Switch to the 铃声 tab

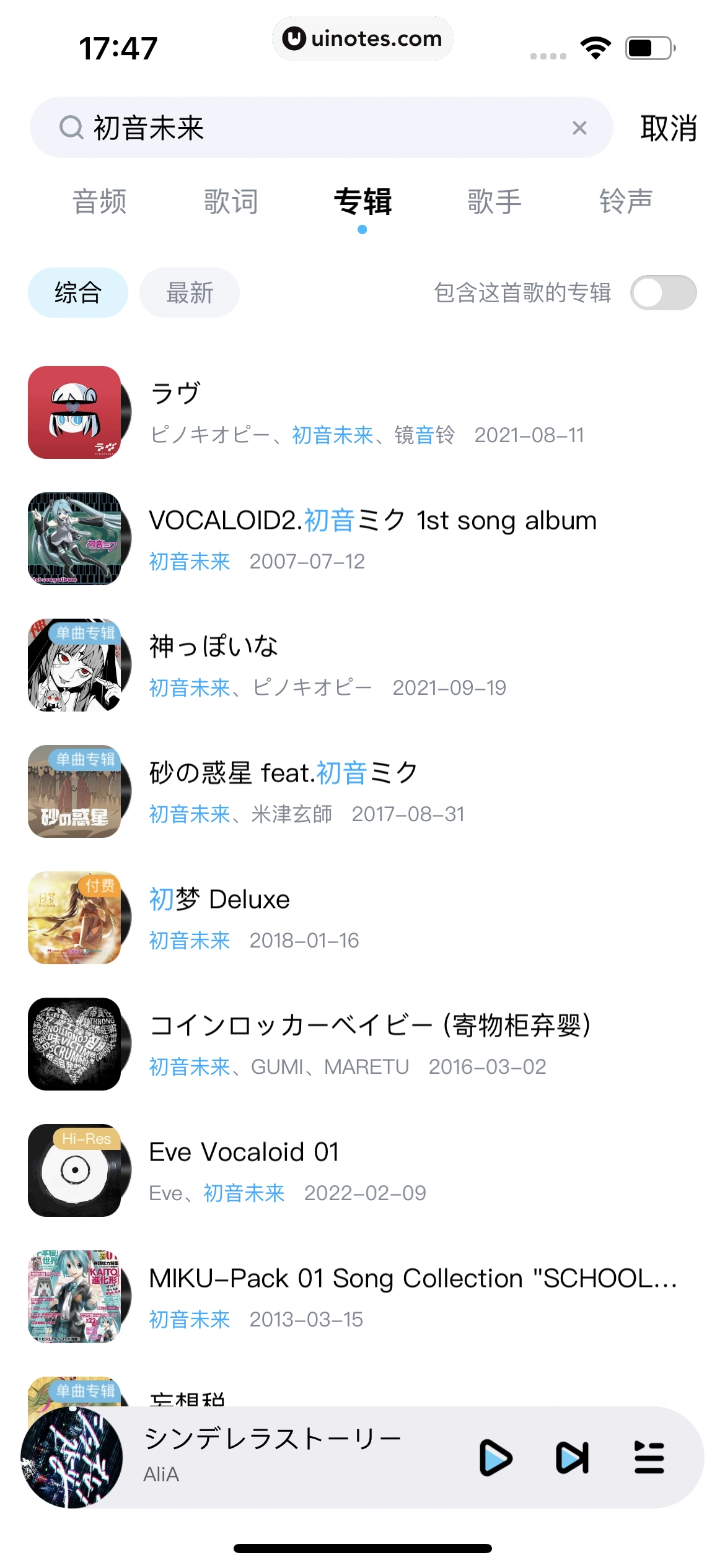(x=626, y=202)
